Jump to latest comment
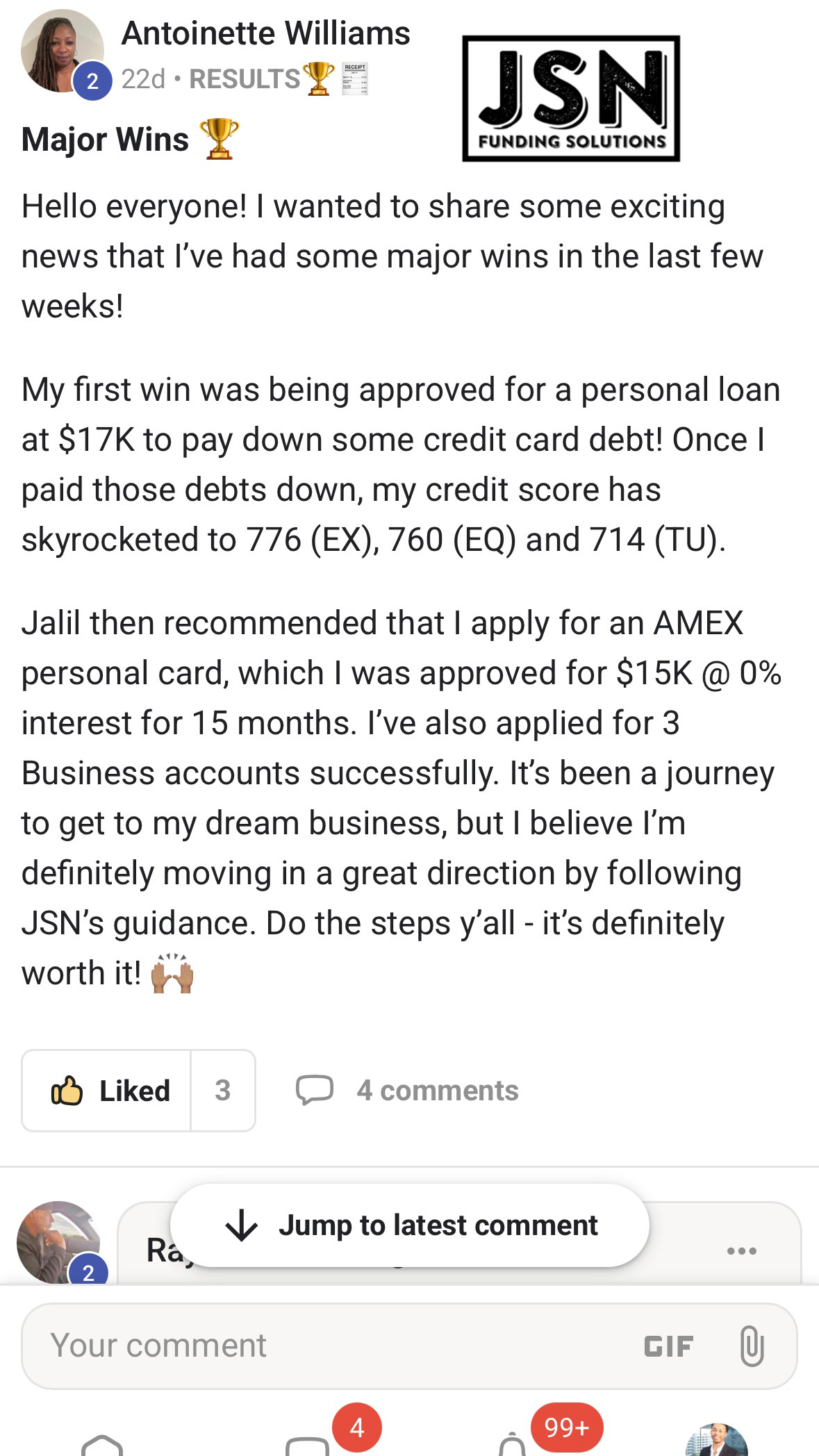The width and height of the screenshot is (819, 1456). pyautogui.click(x=410, y=1225)
